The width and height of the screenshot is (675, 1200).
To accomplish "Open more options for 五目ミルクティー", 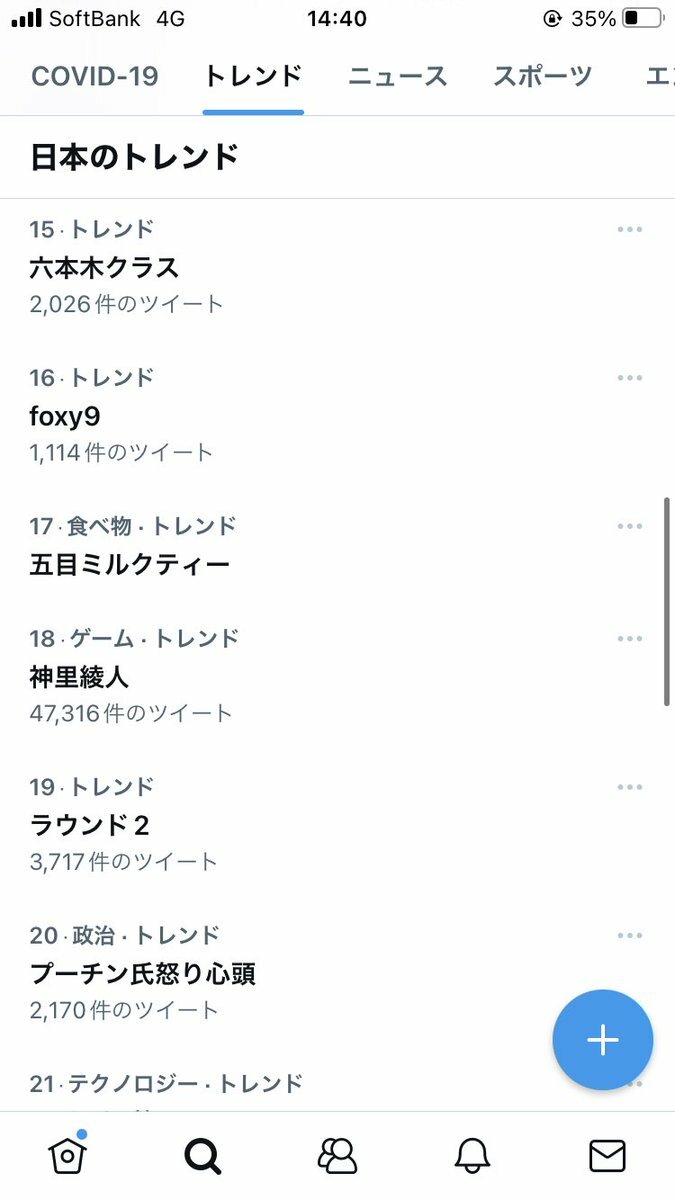I will pos(630,526).
